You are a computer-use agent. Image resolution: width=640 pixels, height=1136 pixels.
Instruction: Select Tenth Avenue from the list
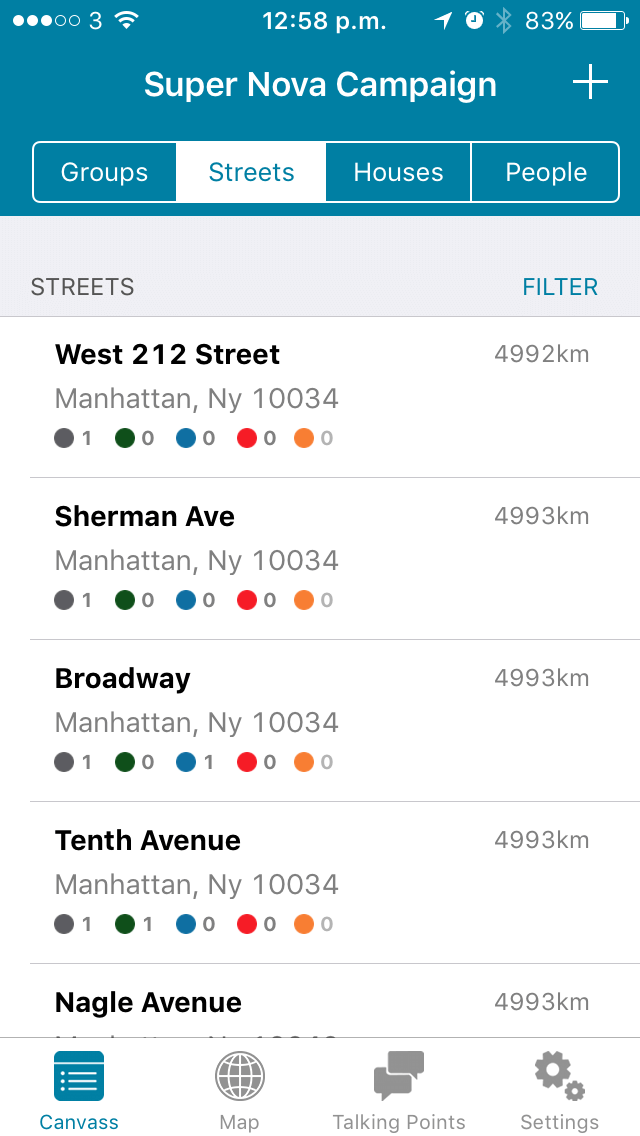pos(320,882)
